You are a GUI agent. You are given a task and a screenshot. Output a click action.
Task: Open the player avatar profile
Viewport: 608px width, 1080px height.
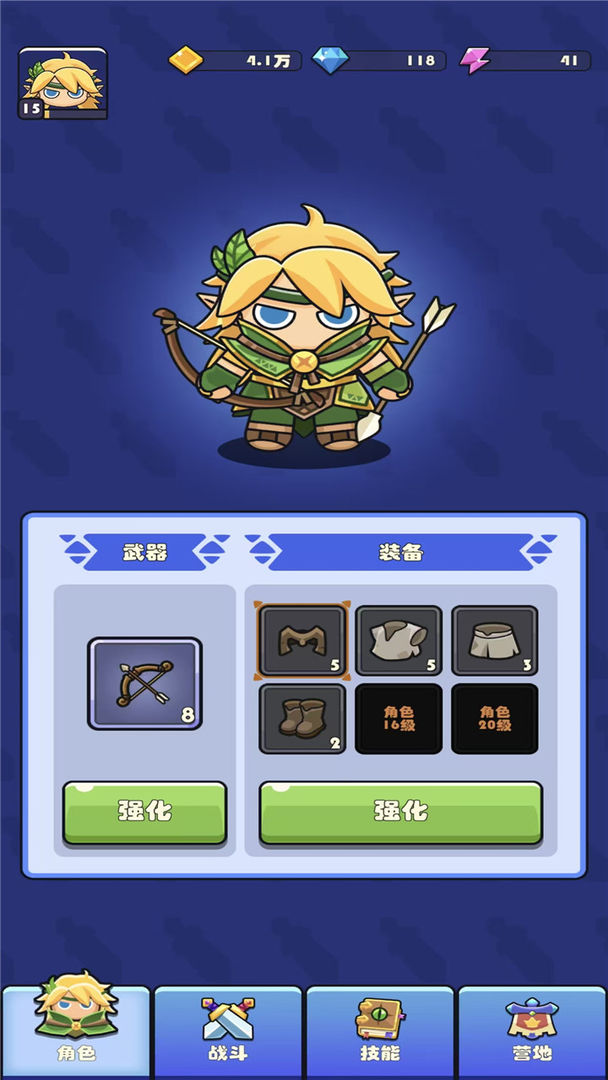pos(62,83)
